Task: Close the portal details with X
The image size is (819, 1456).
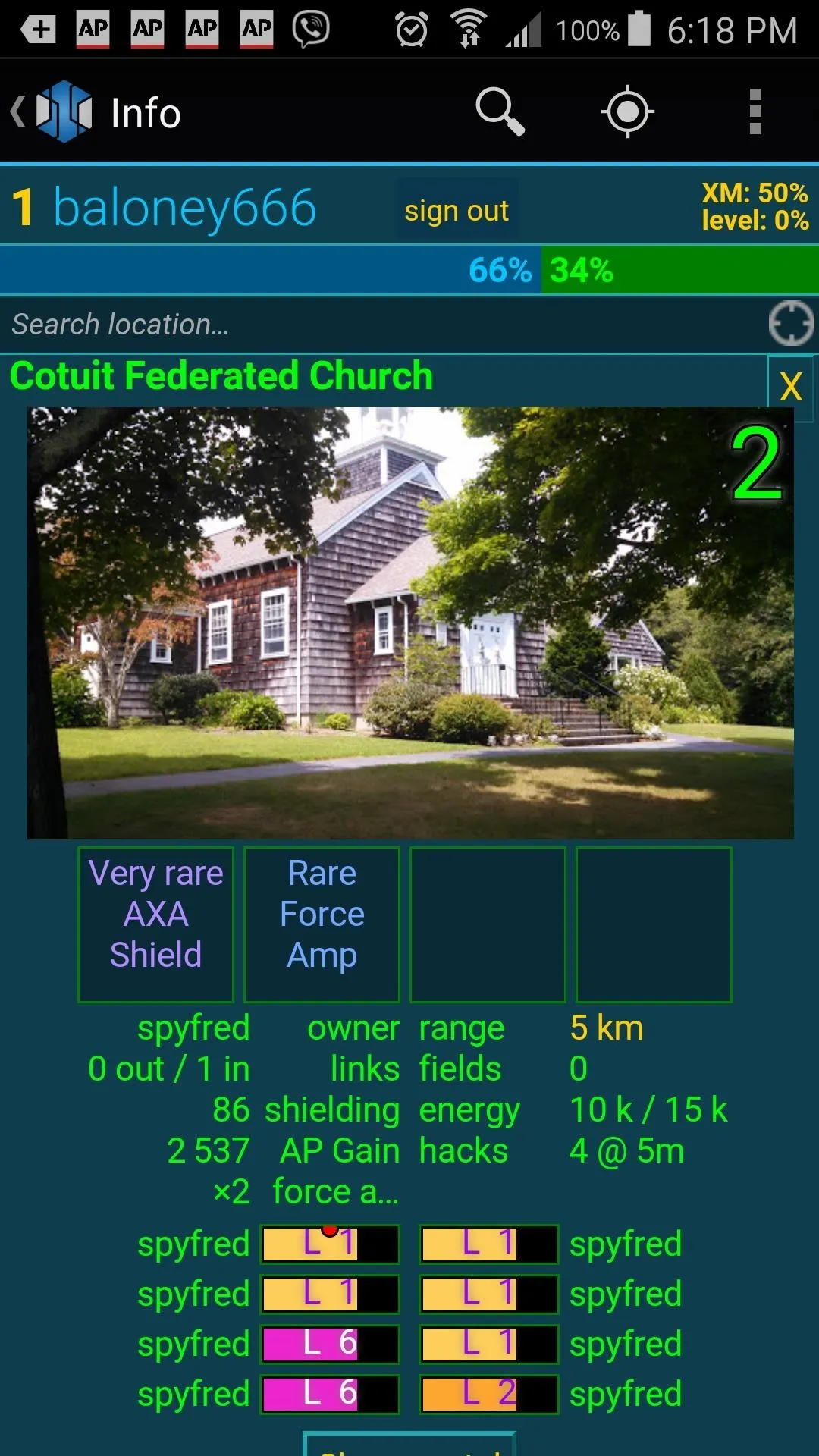Action: [x=790, y=387]
